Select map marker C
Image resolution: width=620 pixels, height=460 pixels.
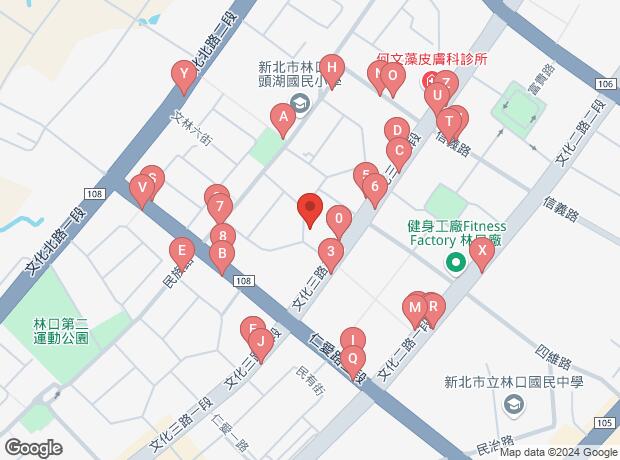(x=398, y=154)
